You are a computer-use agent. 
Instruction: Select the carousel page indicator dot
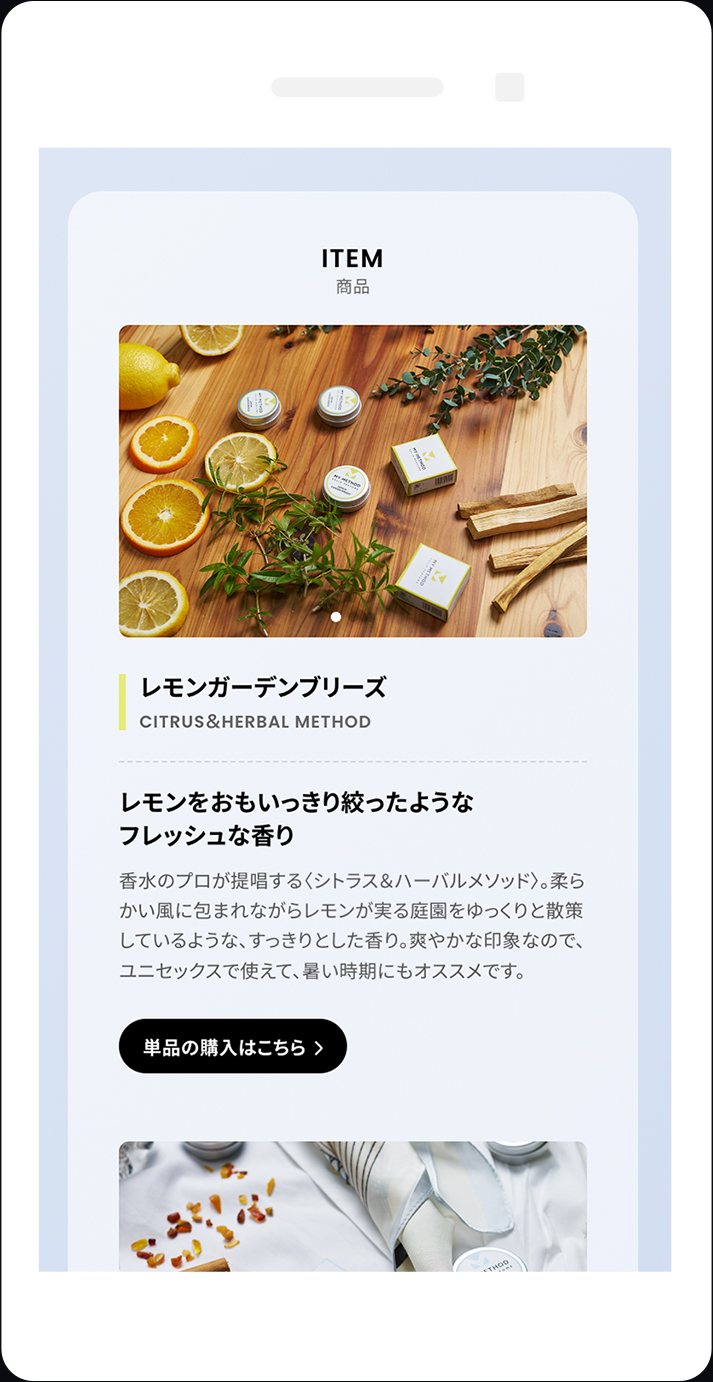335,617
